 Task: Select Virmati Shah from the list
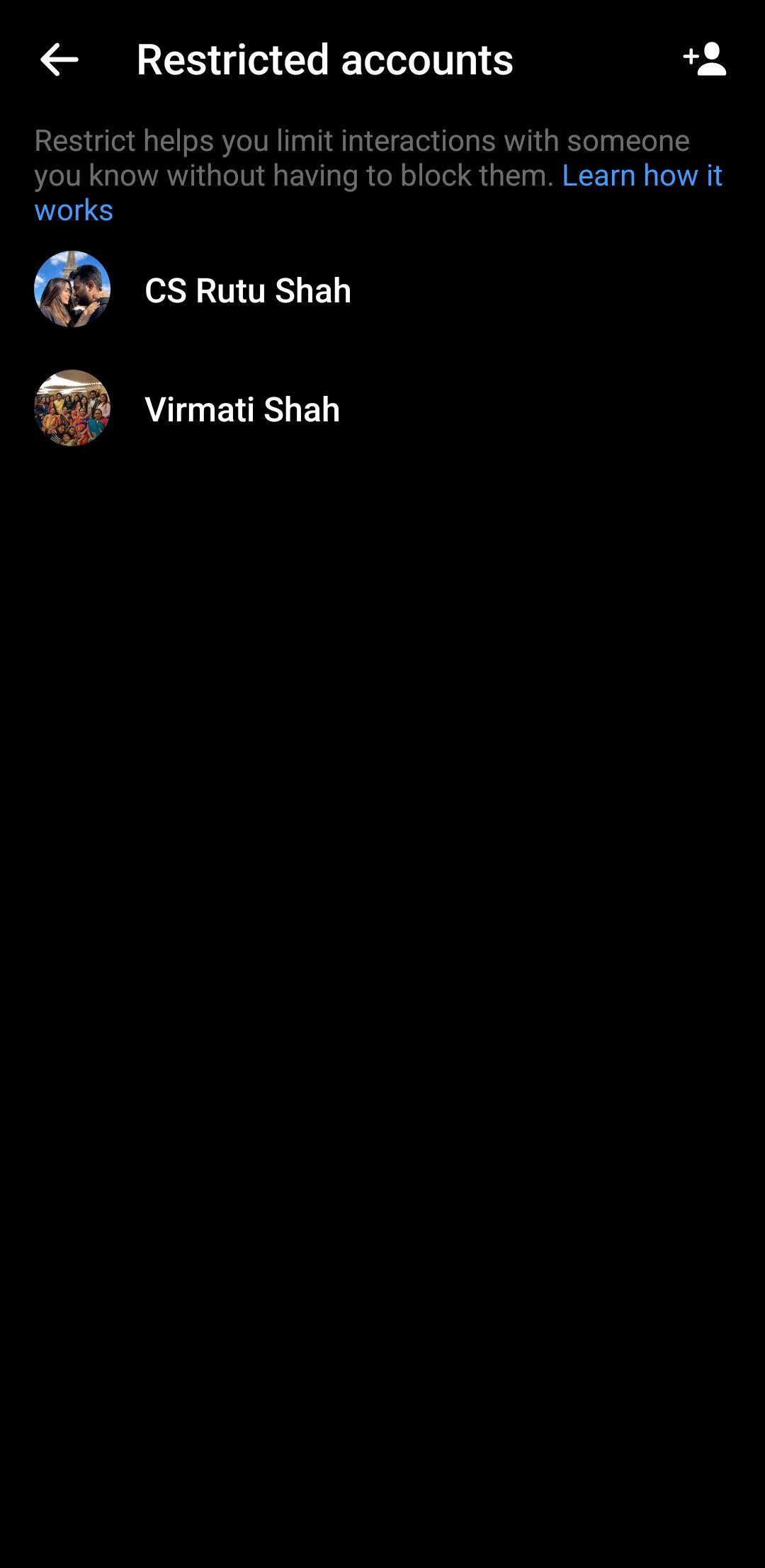coord(242,409)
